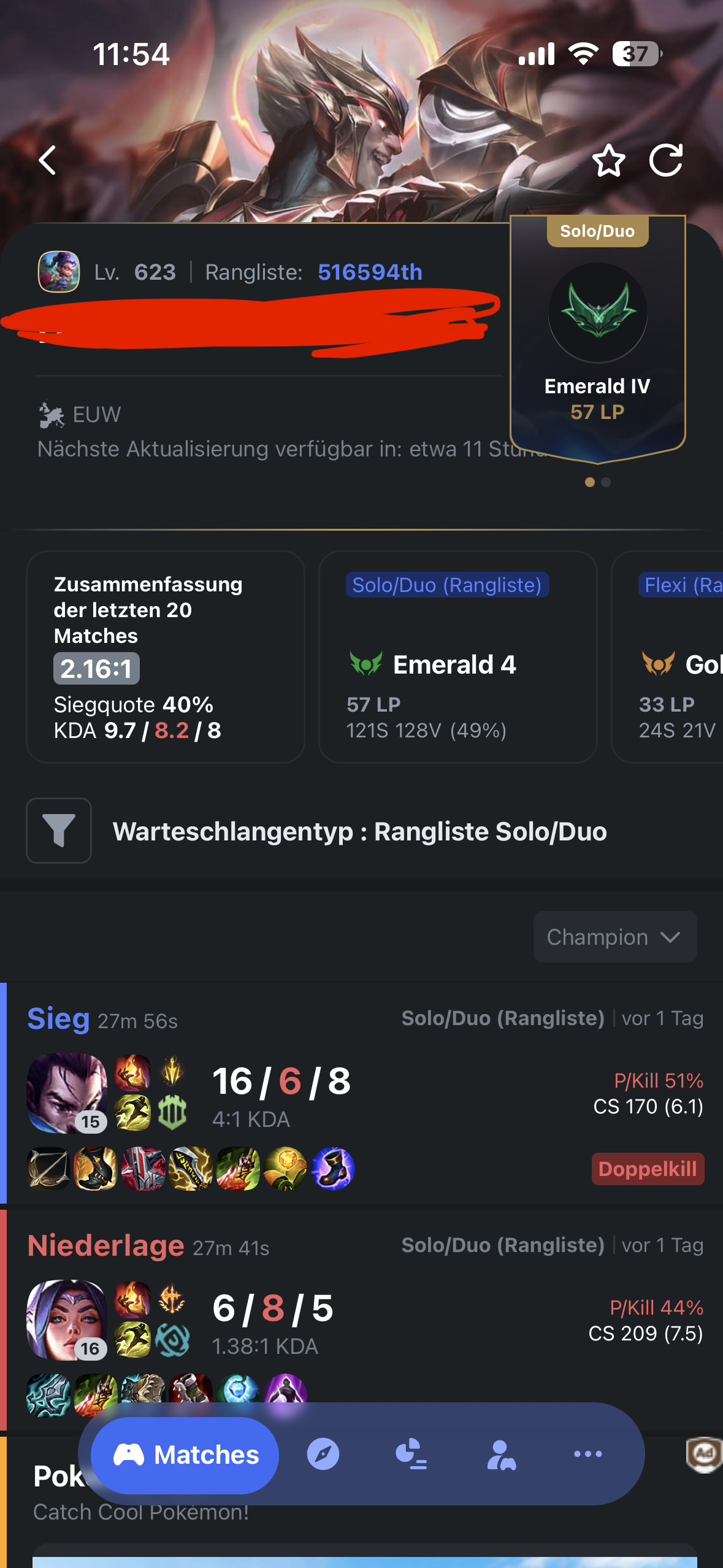Refresh the summoner profile
This screenshot has height=1568, width=723.
[x=666, y=161]
